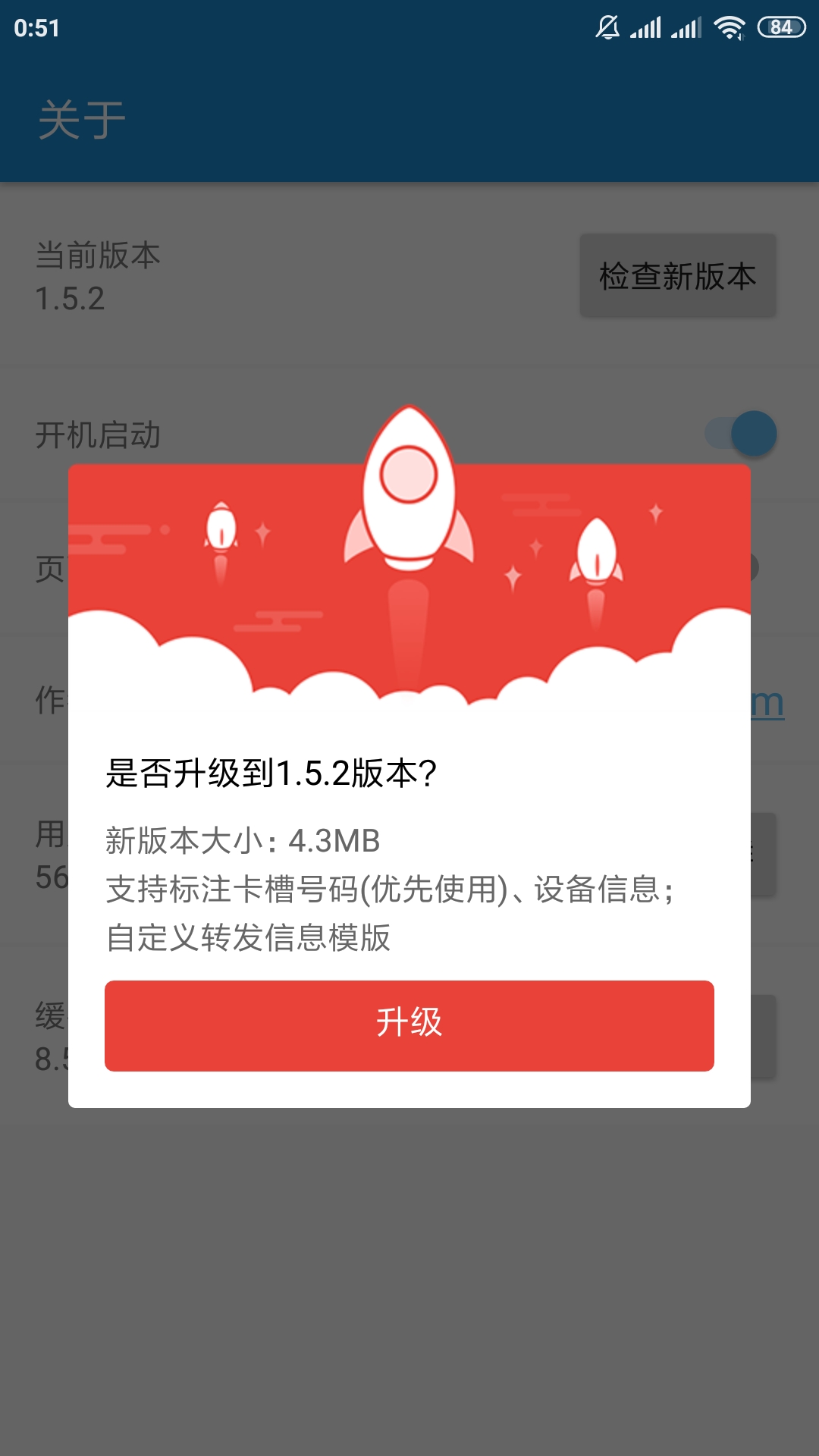
Task: Tap the red 升级 upgrade button
Action: [409, 1025]
